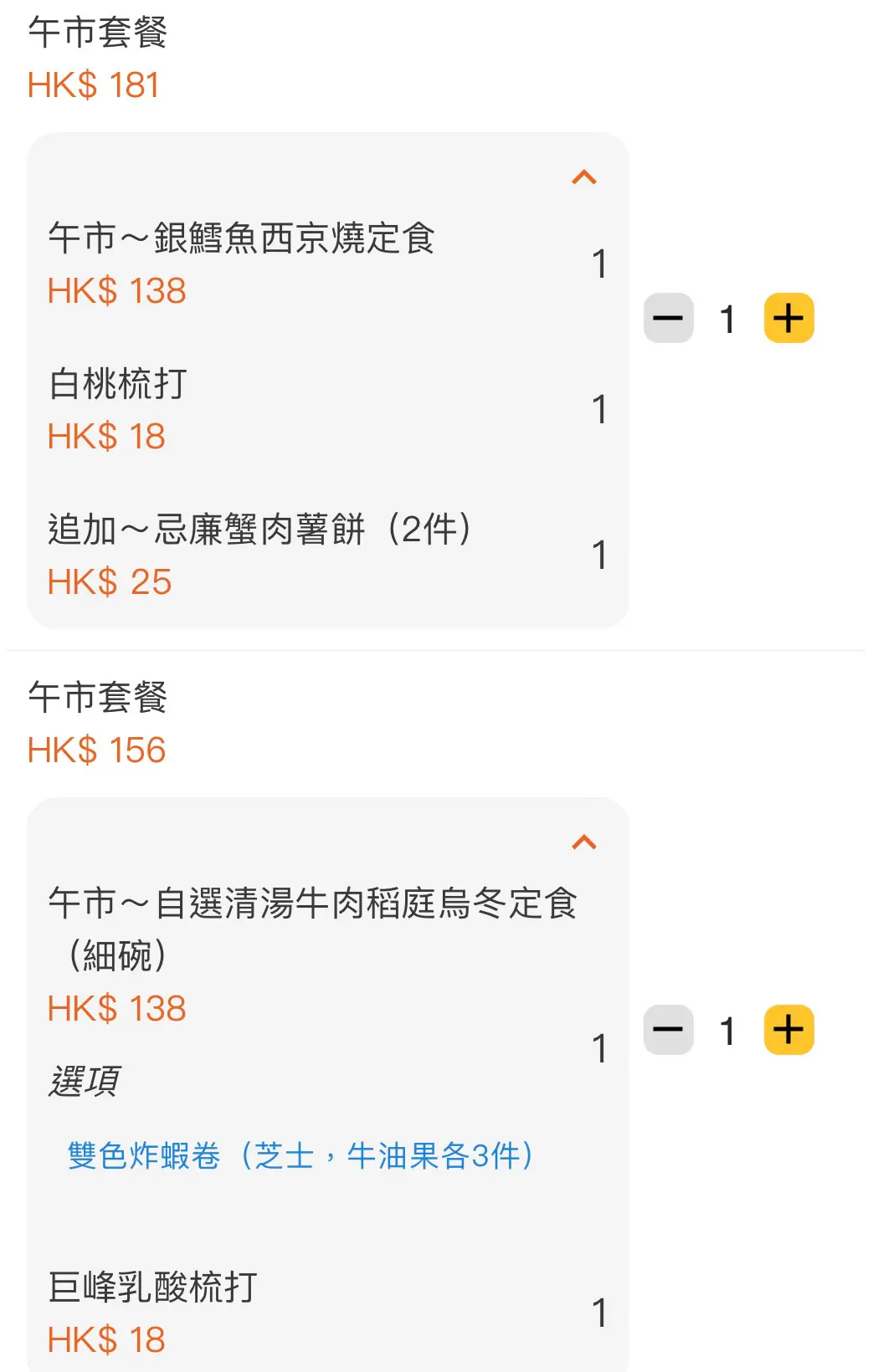Collapse details of the HK$ 156 lunch set

584,842
